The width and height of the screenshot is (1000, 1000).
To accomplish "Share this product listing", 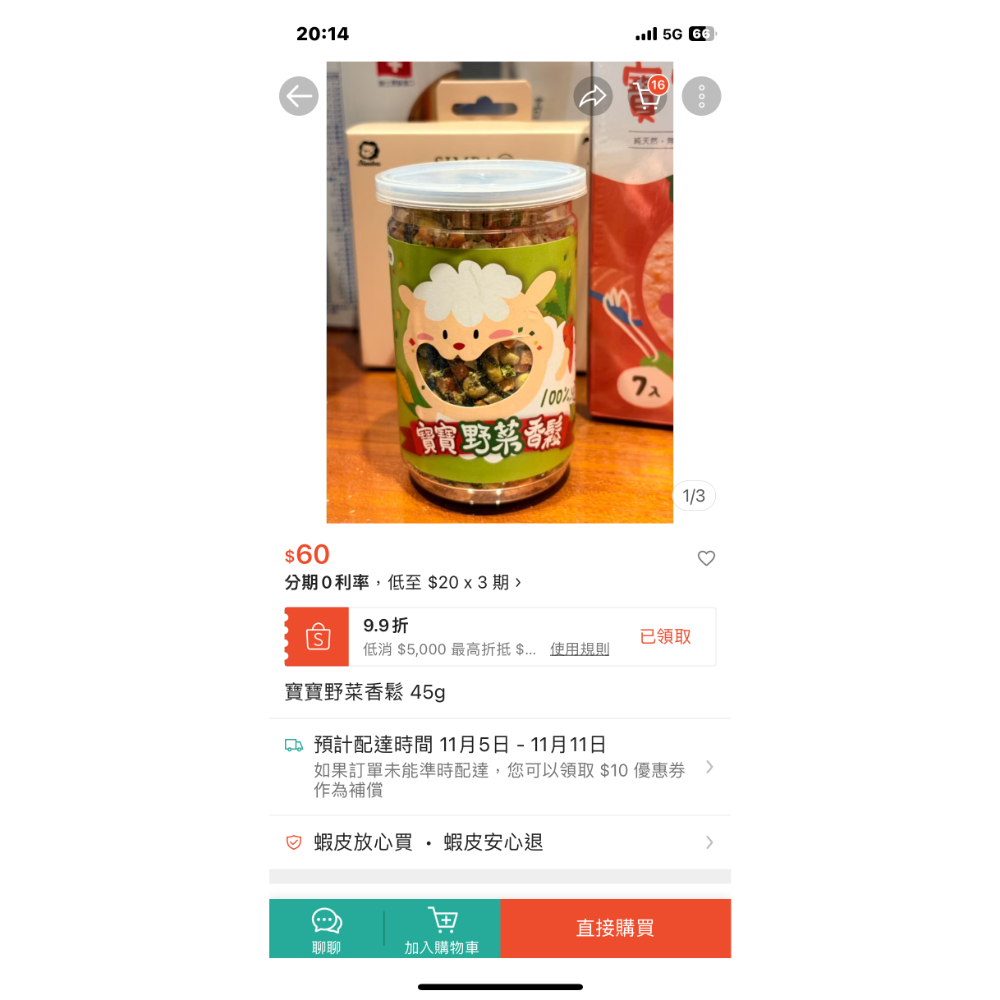I will (x=593, y=96).
